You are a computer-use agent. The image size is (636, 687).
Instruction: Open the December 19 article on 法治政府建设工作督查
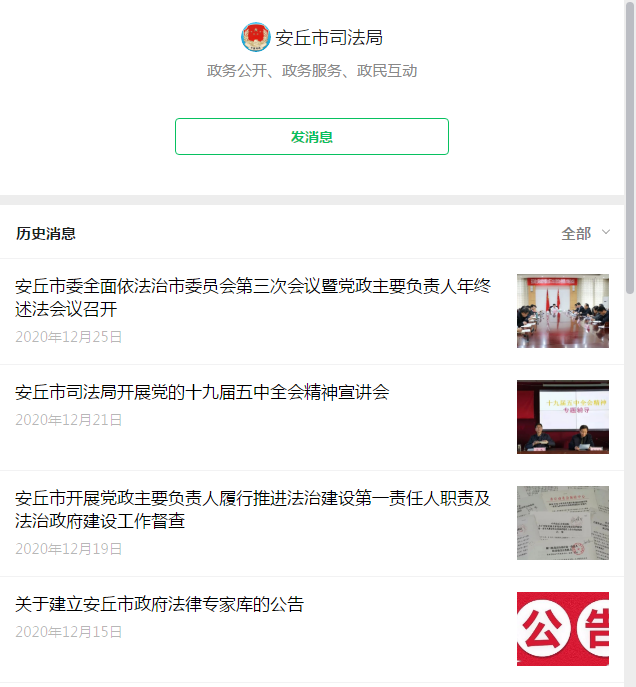pos(254,510)
